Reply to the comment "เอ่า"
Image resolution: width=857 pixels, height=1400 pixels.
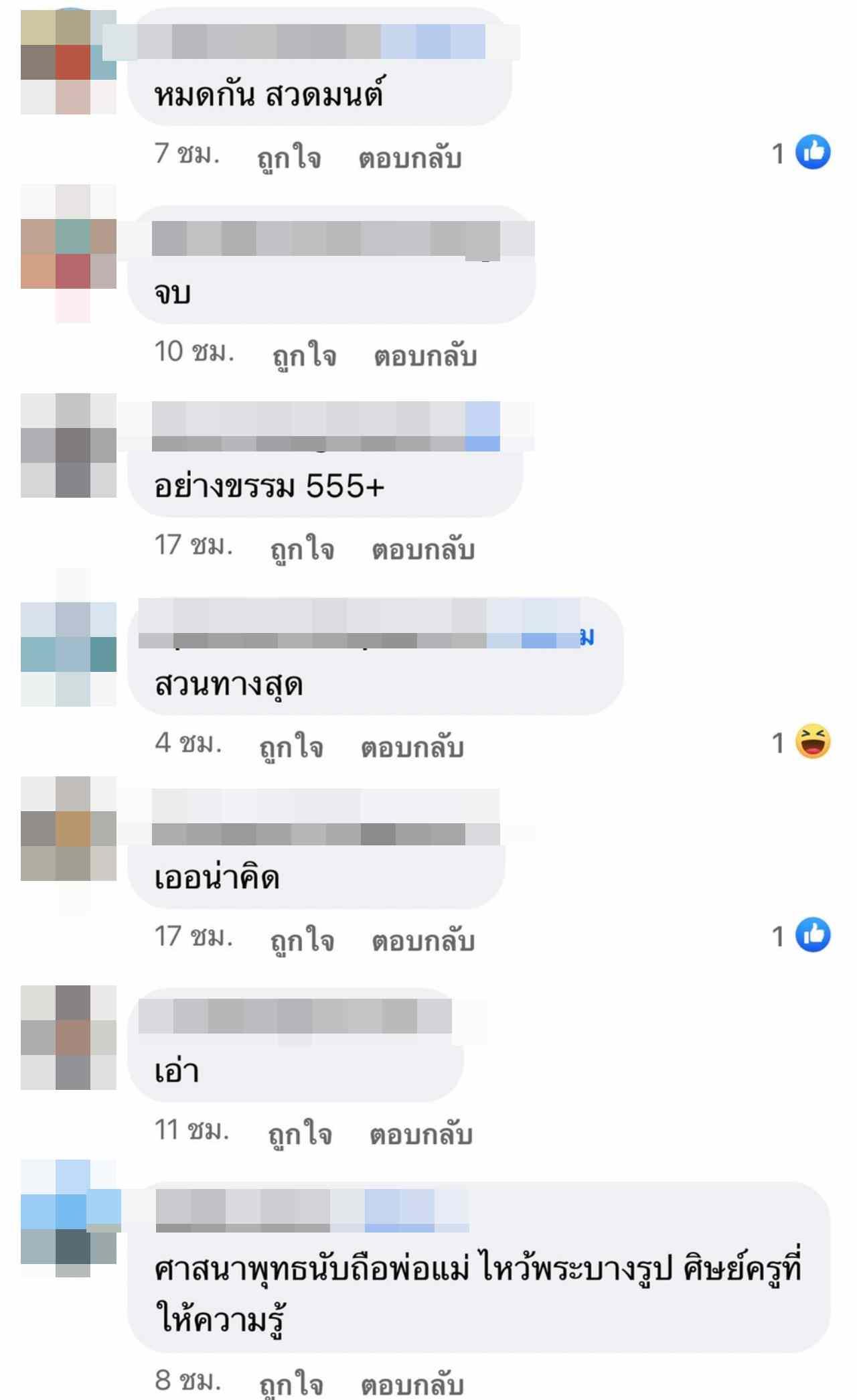(420, 1134)
